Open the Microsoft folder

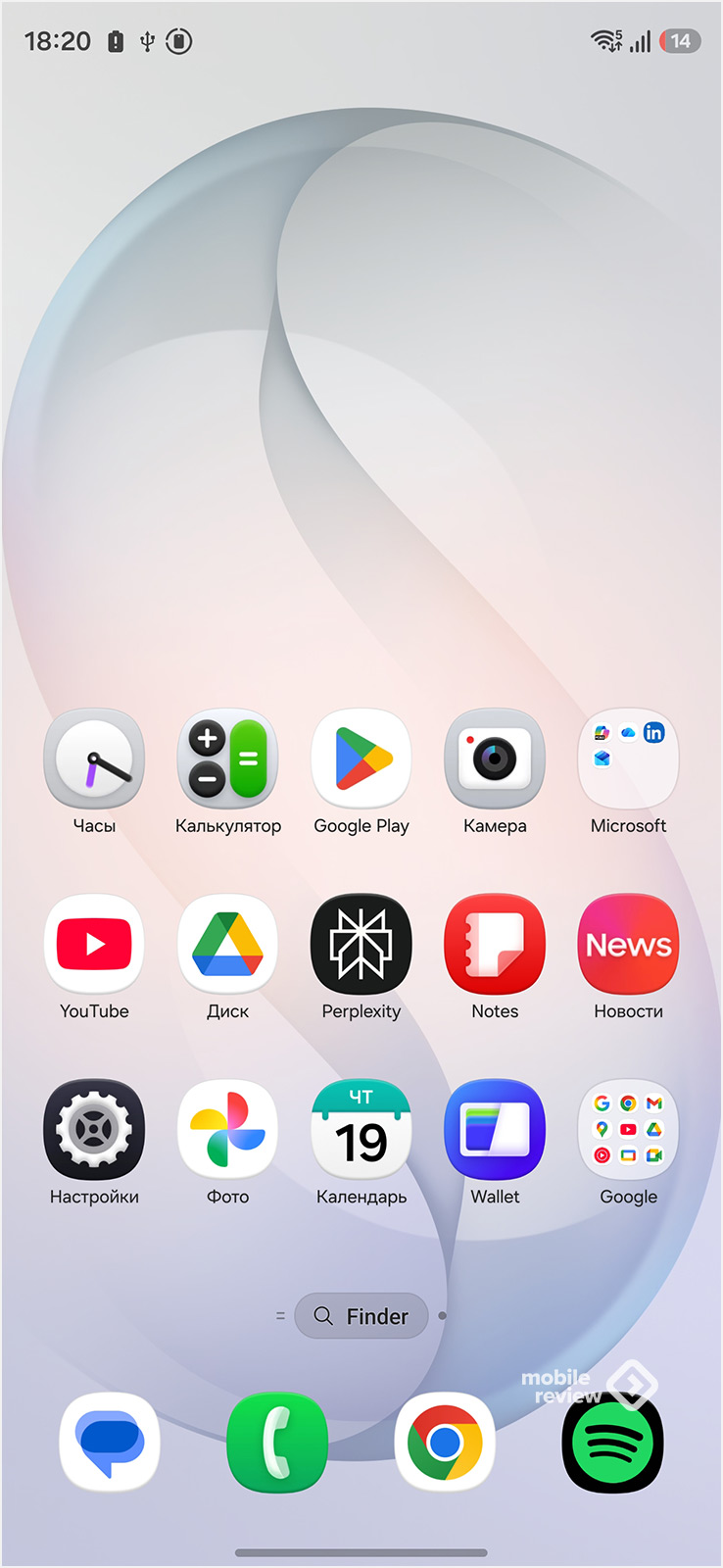(628, 759)
